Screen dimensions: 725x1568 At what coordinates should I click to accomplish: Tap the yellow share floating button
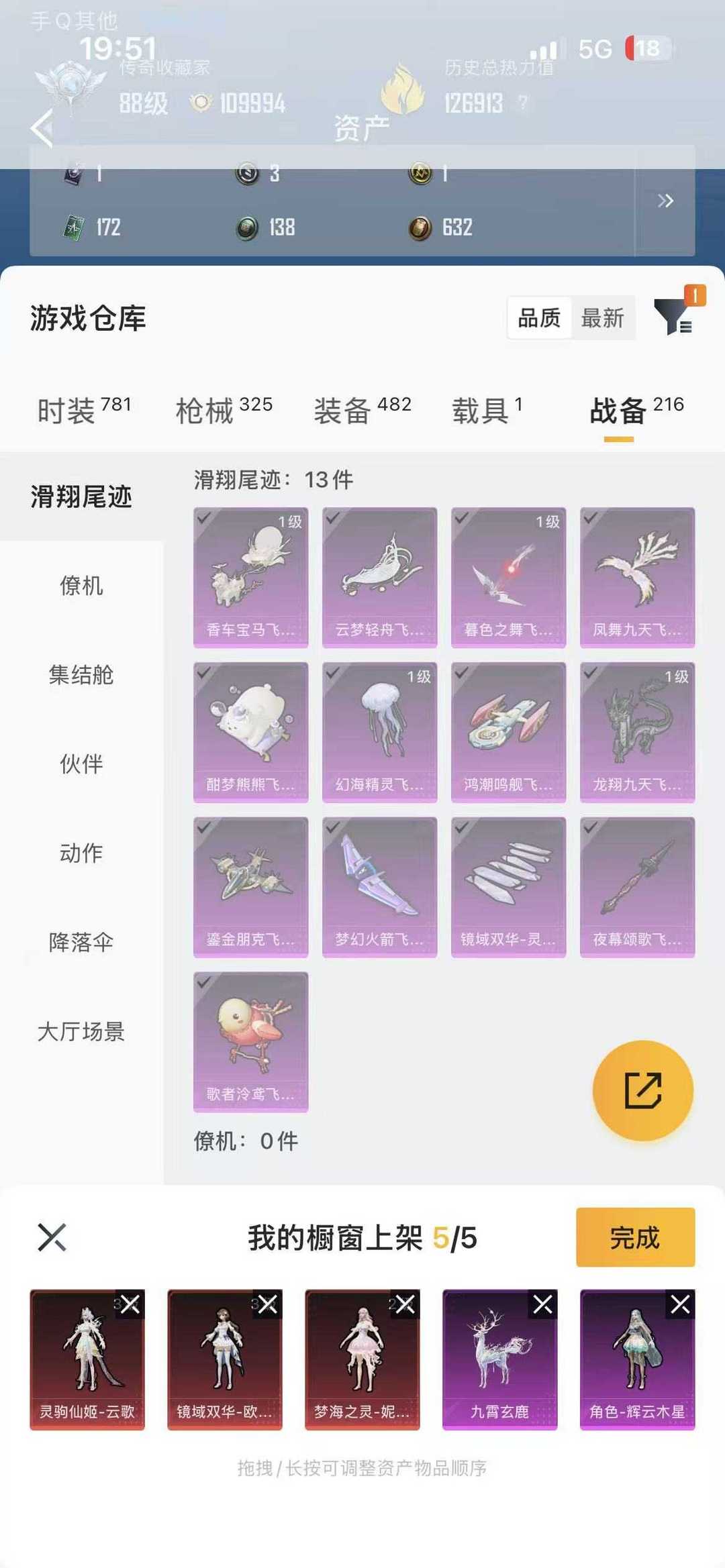click(642, 1090)
